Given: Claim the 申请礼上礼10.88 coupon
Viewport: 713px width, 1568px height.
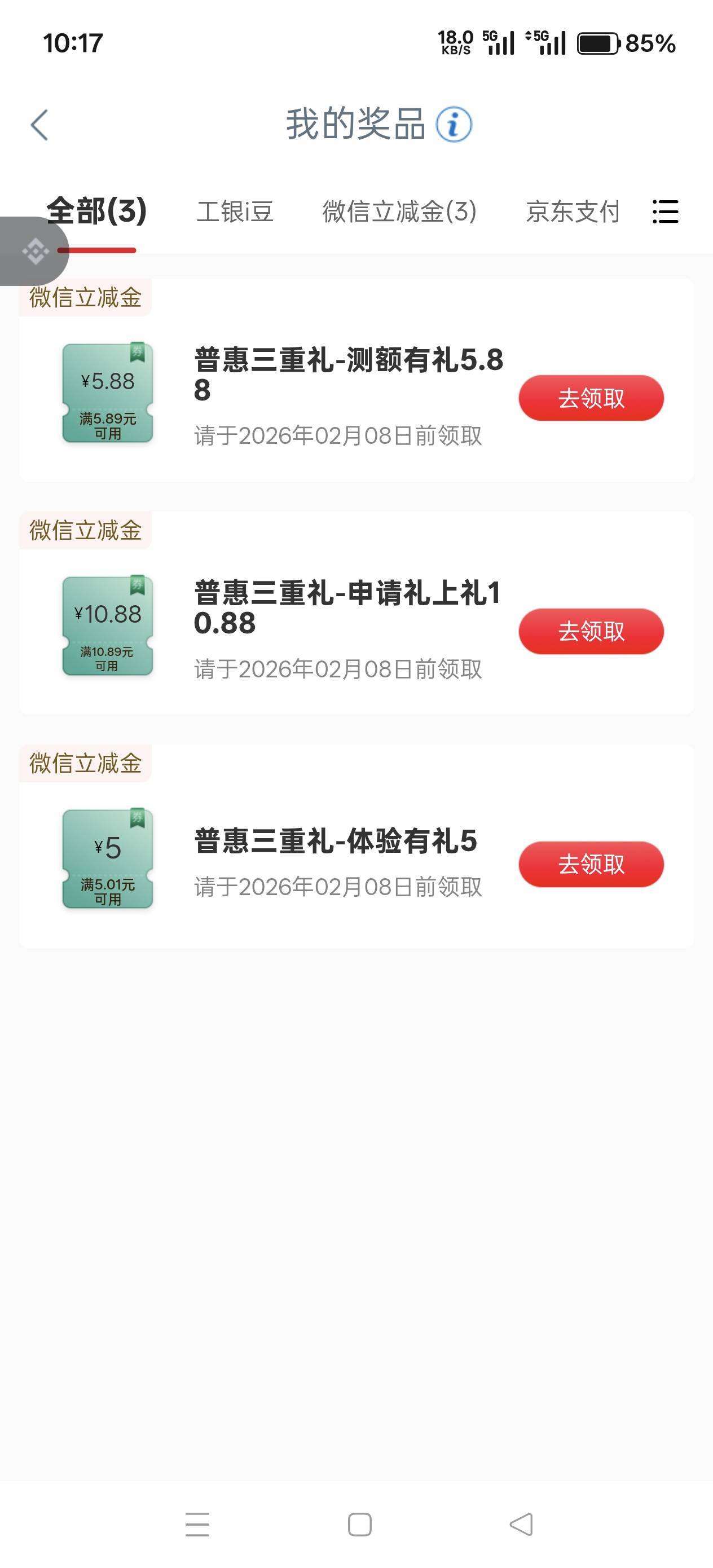Looking at the screenshot, I should tap(591, 631).
